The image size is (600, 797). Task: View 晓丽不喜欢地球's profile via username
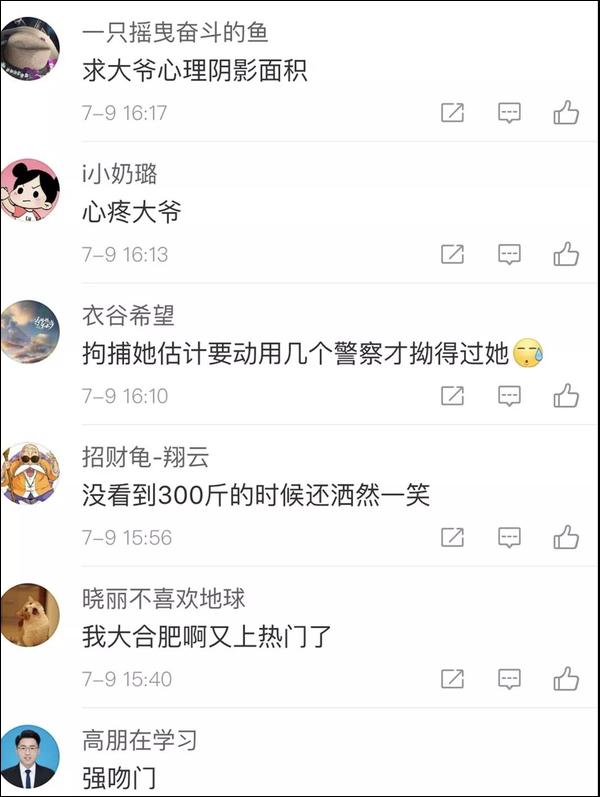point(163,599)
